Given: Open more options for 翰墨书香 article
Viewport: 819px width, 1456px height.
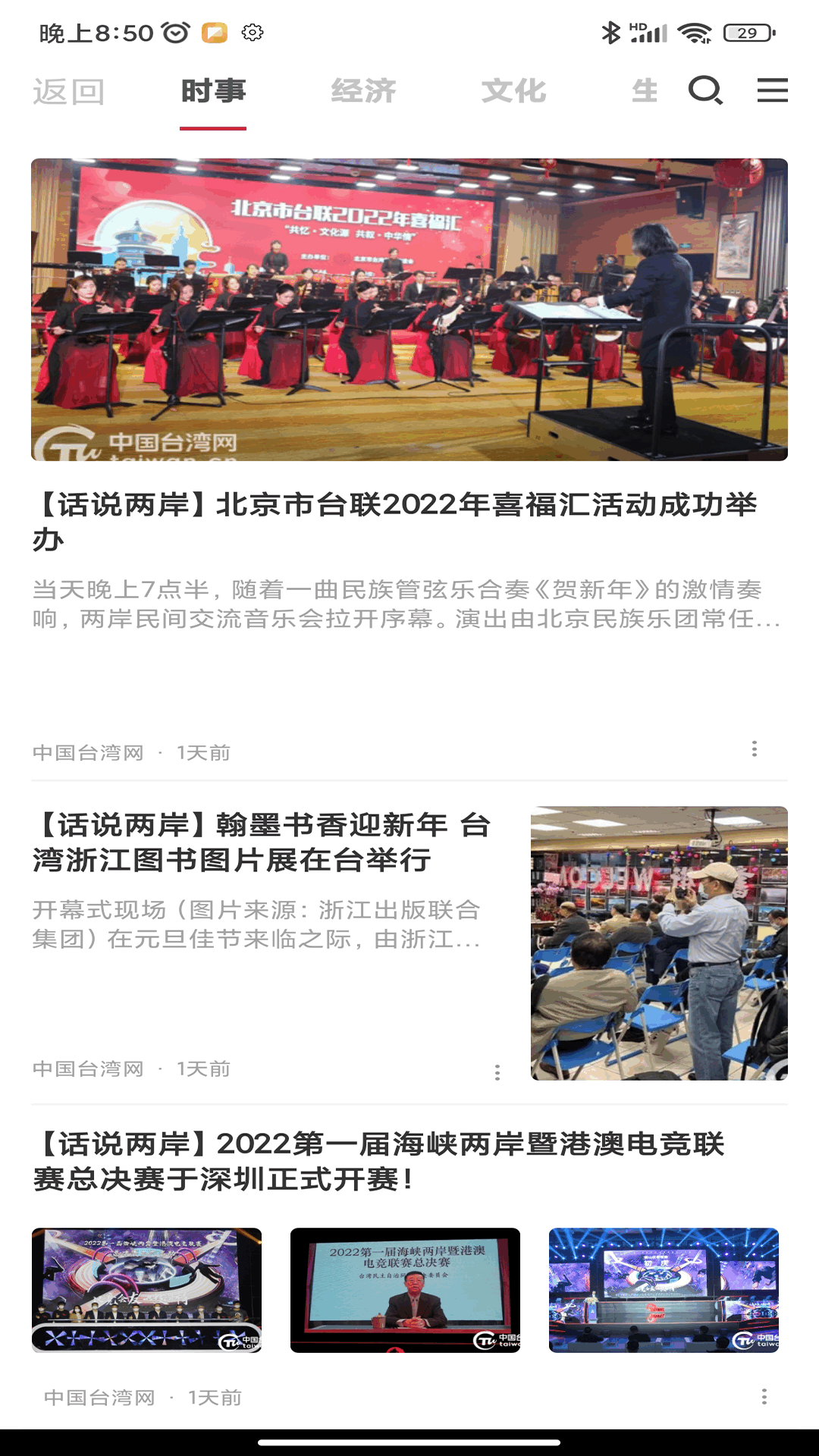Looking at the screenshot, I should click(x=497, y=1072).
